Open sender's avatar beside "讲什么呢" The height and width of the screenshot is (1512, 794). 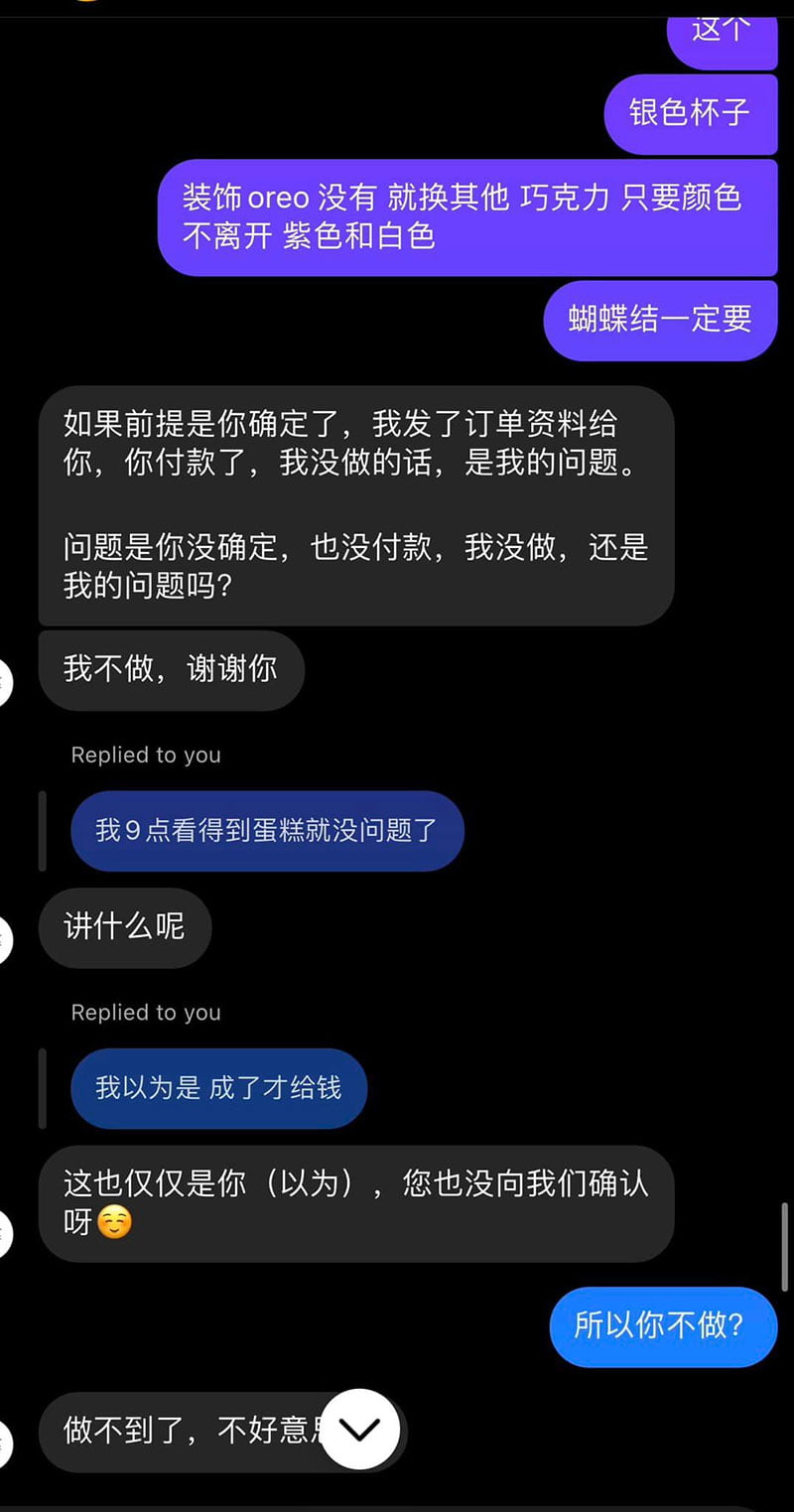4,940
